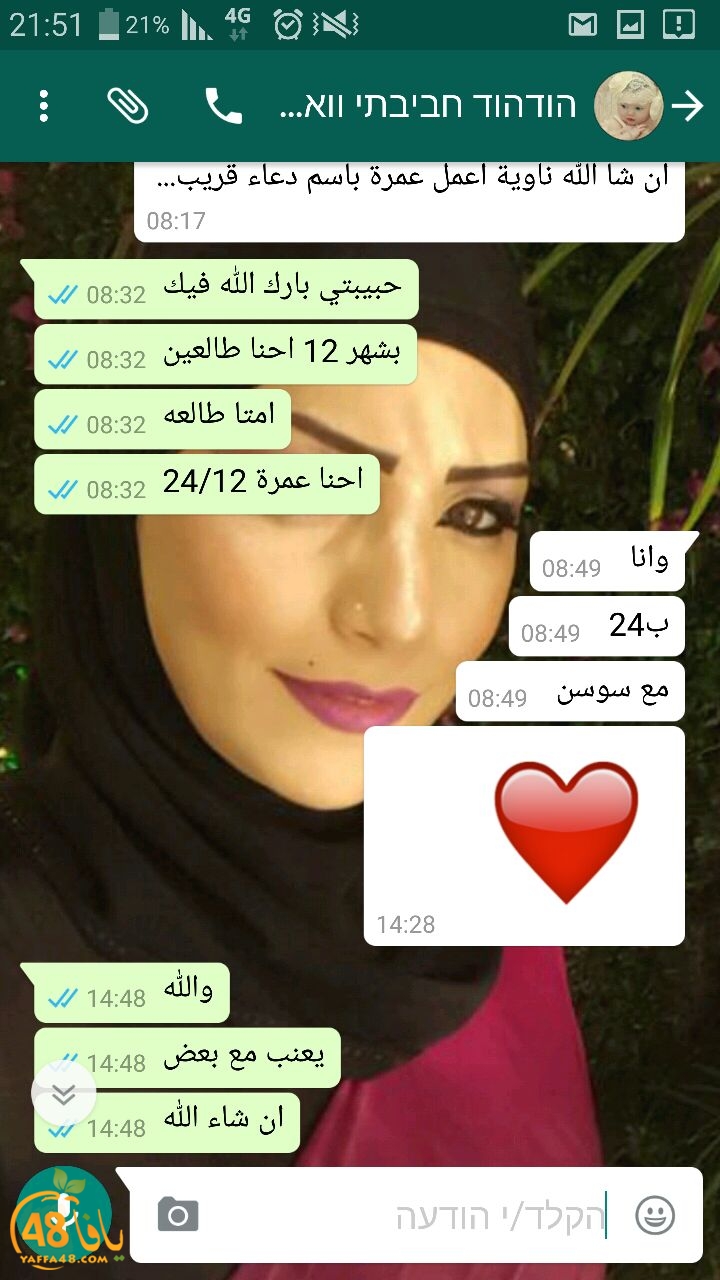Focus the message input field
Image resolution: width=720 pixels, height=1280 pixels.
[x=420, y=1216]
